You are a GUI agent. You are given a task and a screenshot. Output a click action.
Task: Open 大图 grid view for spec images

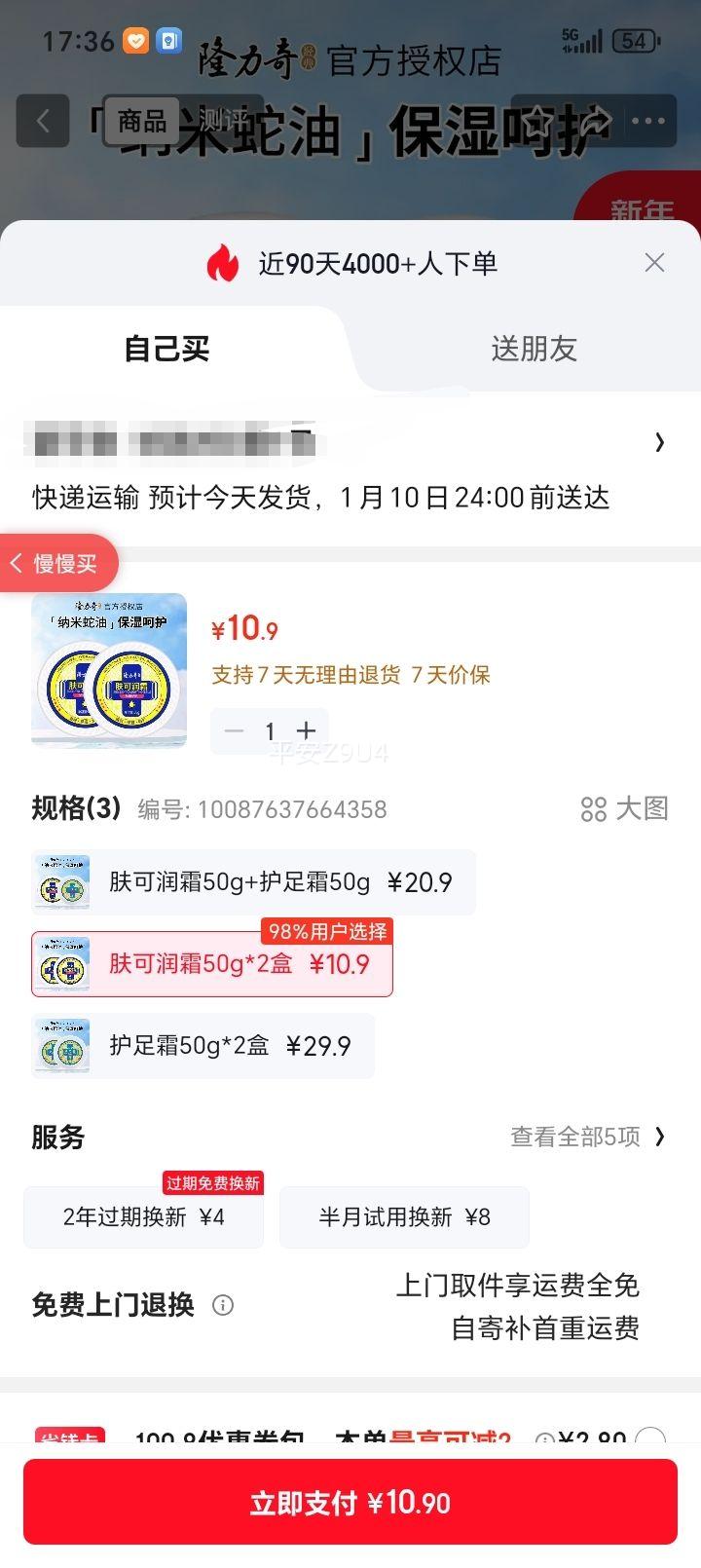point(624,809)
